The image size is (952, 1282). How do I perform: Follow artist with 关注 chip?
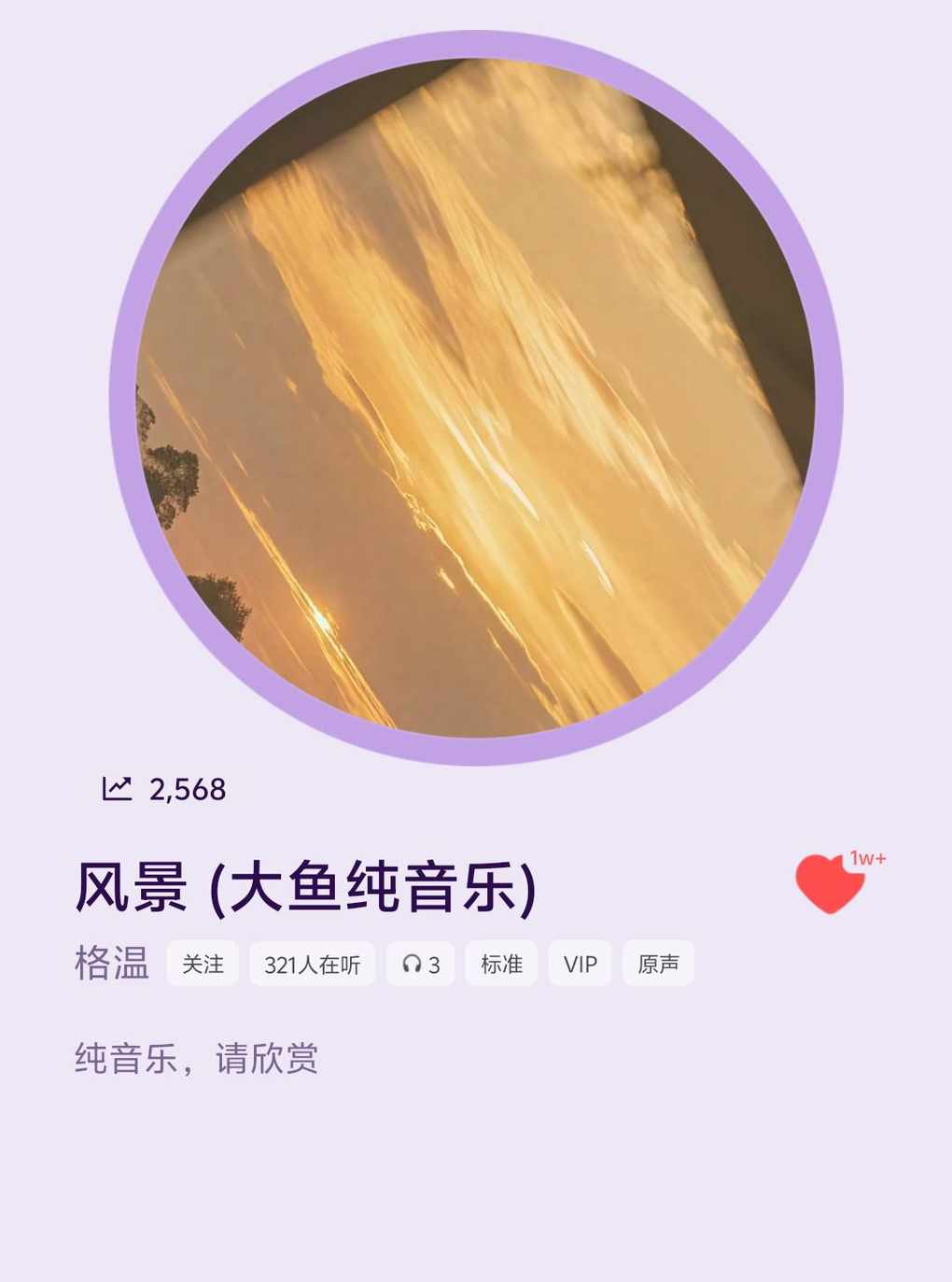tap(203, 964)
